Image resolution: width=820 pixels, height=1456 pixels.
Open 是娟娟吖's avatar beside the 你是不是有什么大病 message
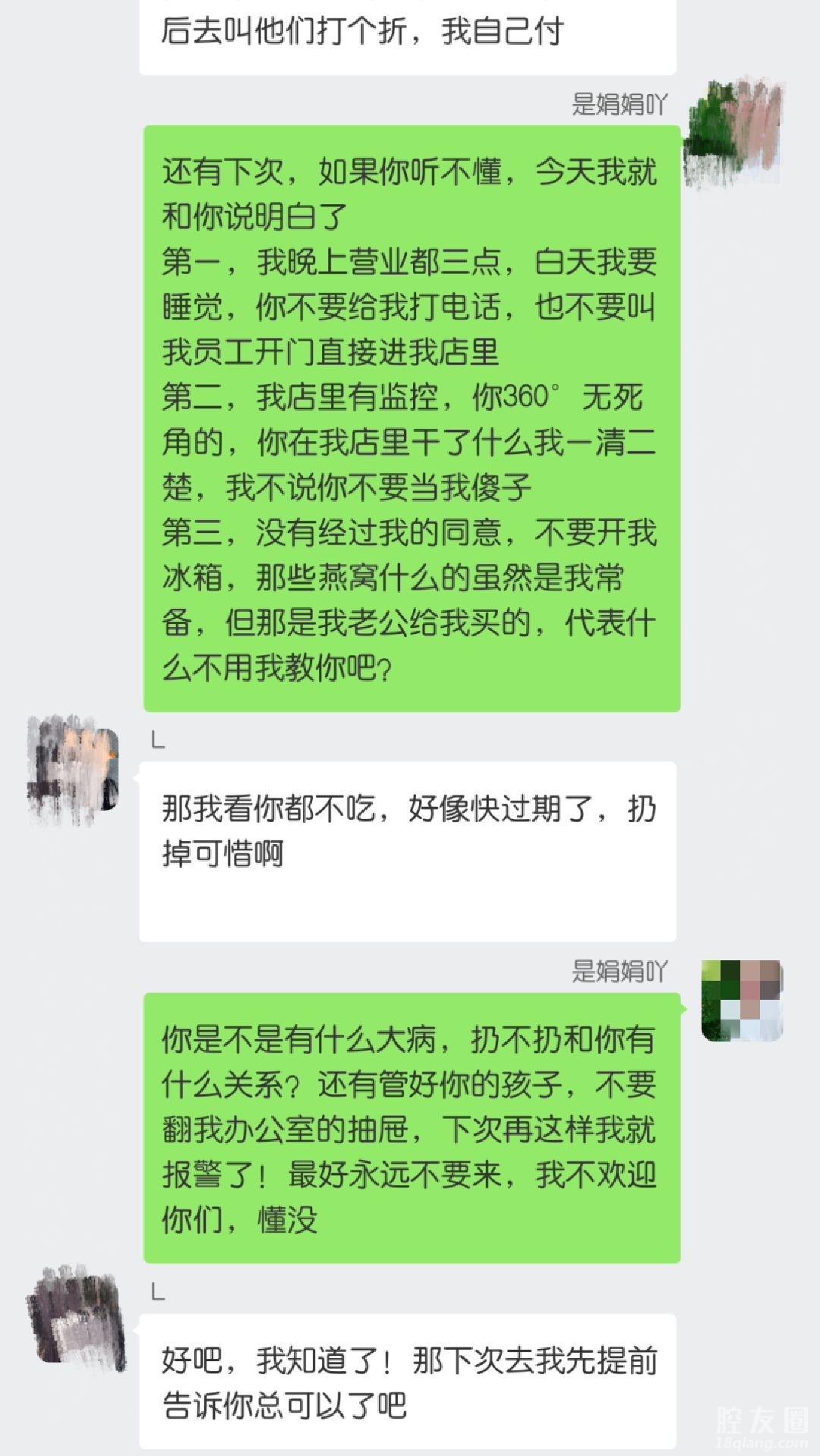click(x=742, y=1001)
